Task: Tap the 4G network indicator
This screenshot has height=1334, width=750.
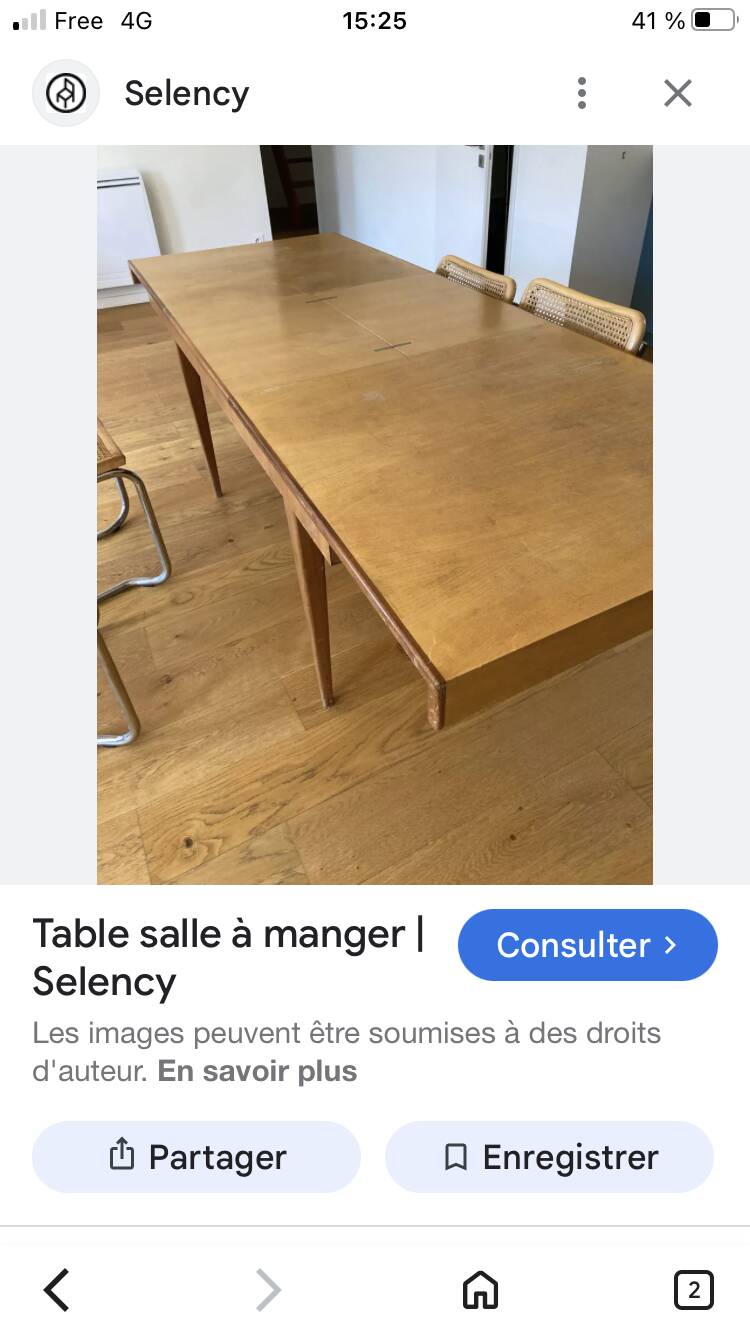Action: (136, 20)
